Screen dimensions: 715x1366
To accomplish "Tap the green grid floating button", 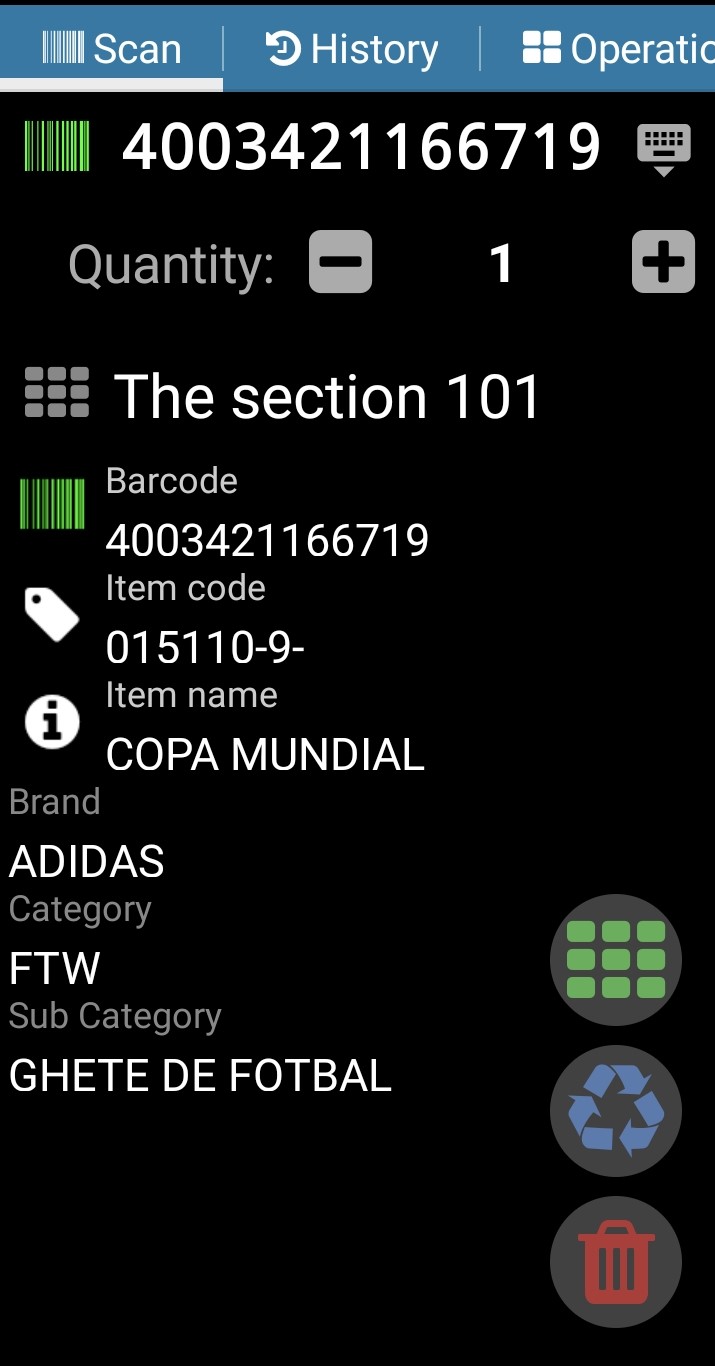I will (x=615, y=959).
